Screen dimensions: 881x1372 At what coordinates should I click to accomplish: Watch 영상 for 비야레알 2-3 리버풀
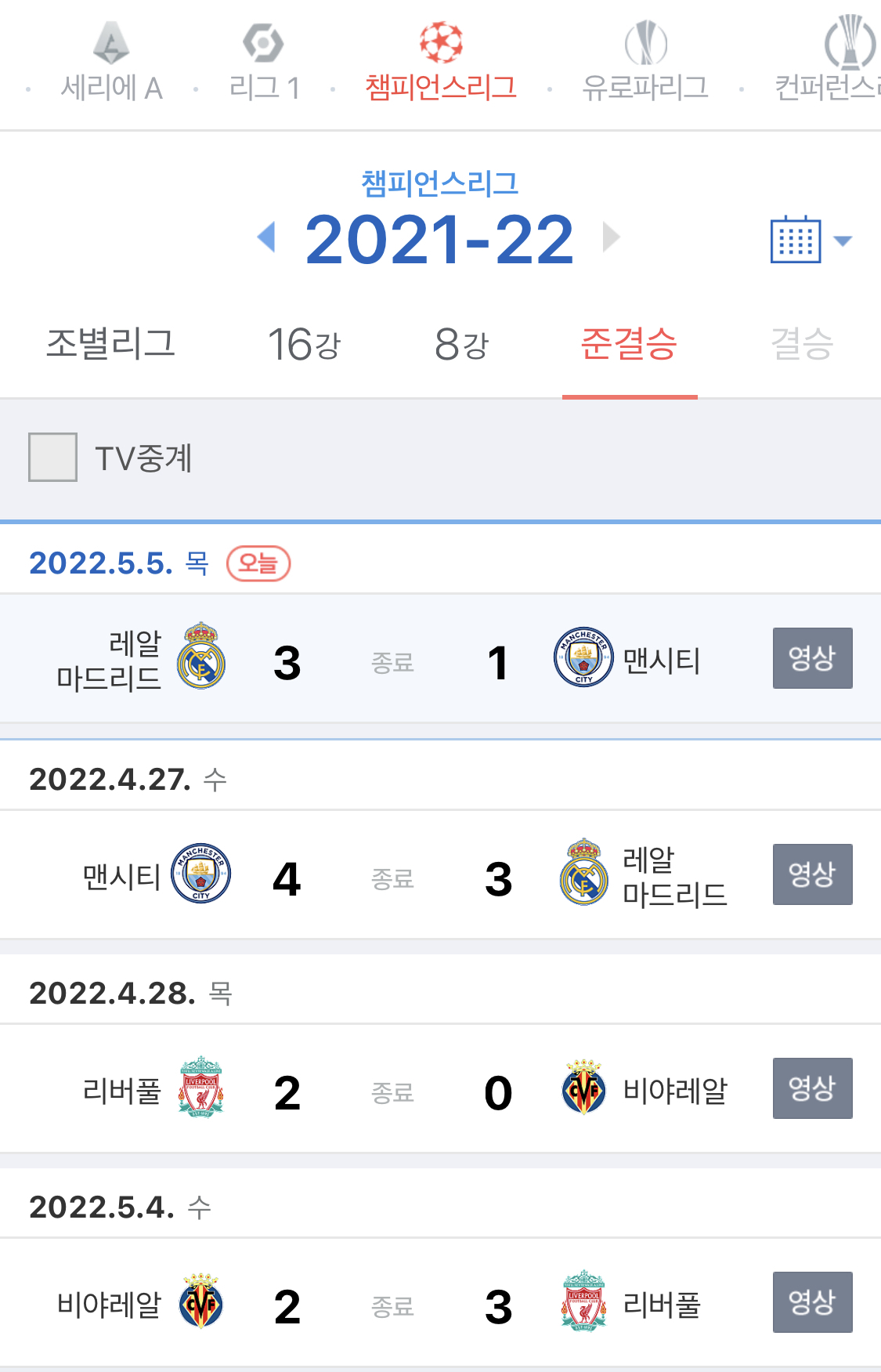(x=812, y=1302)
